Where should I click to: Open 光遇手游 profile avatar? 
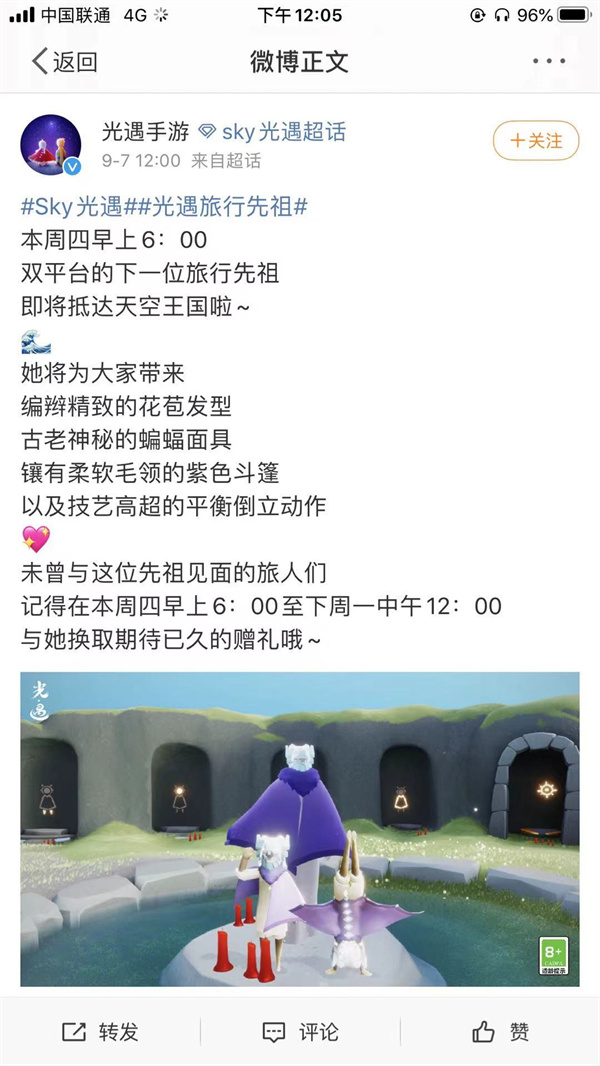pos(52,144)
